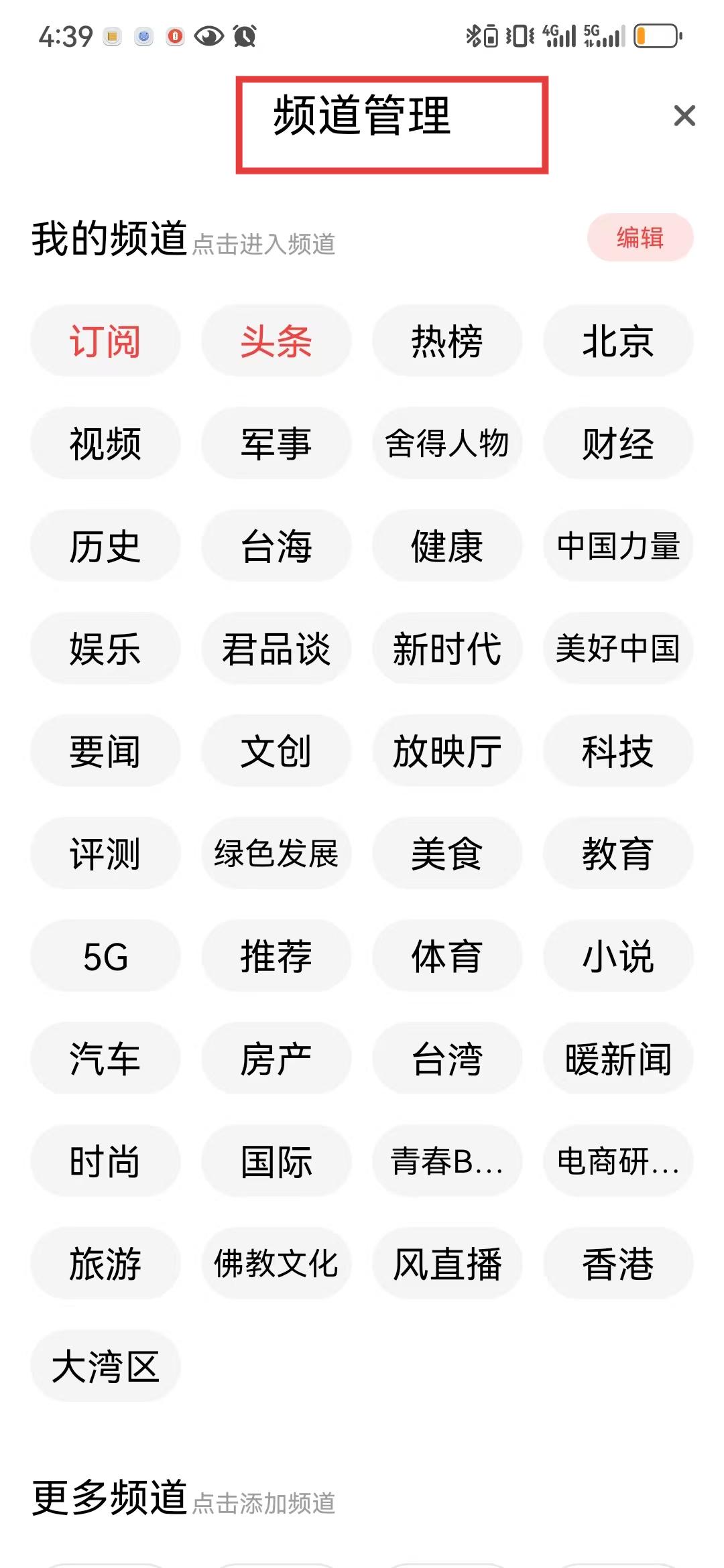Select the 汽车 channel
Viewport: 724px width, 1568px height.
click(105, 1059)
